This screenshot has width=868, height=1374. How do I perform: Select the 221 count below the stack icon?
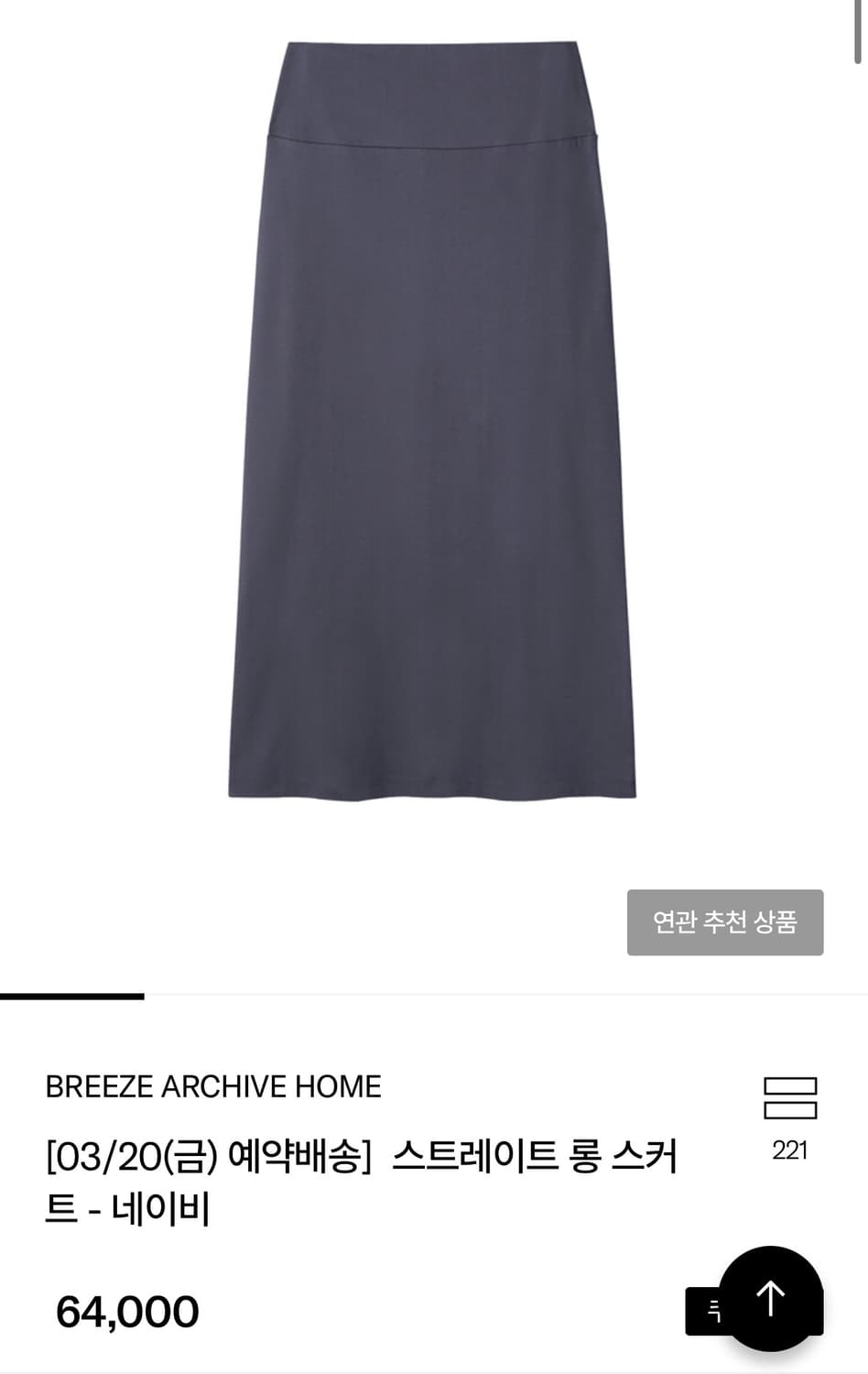pos(791,1150)
